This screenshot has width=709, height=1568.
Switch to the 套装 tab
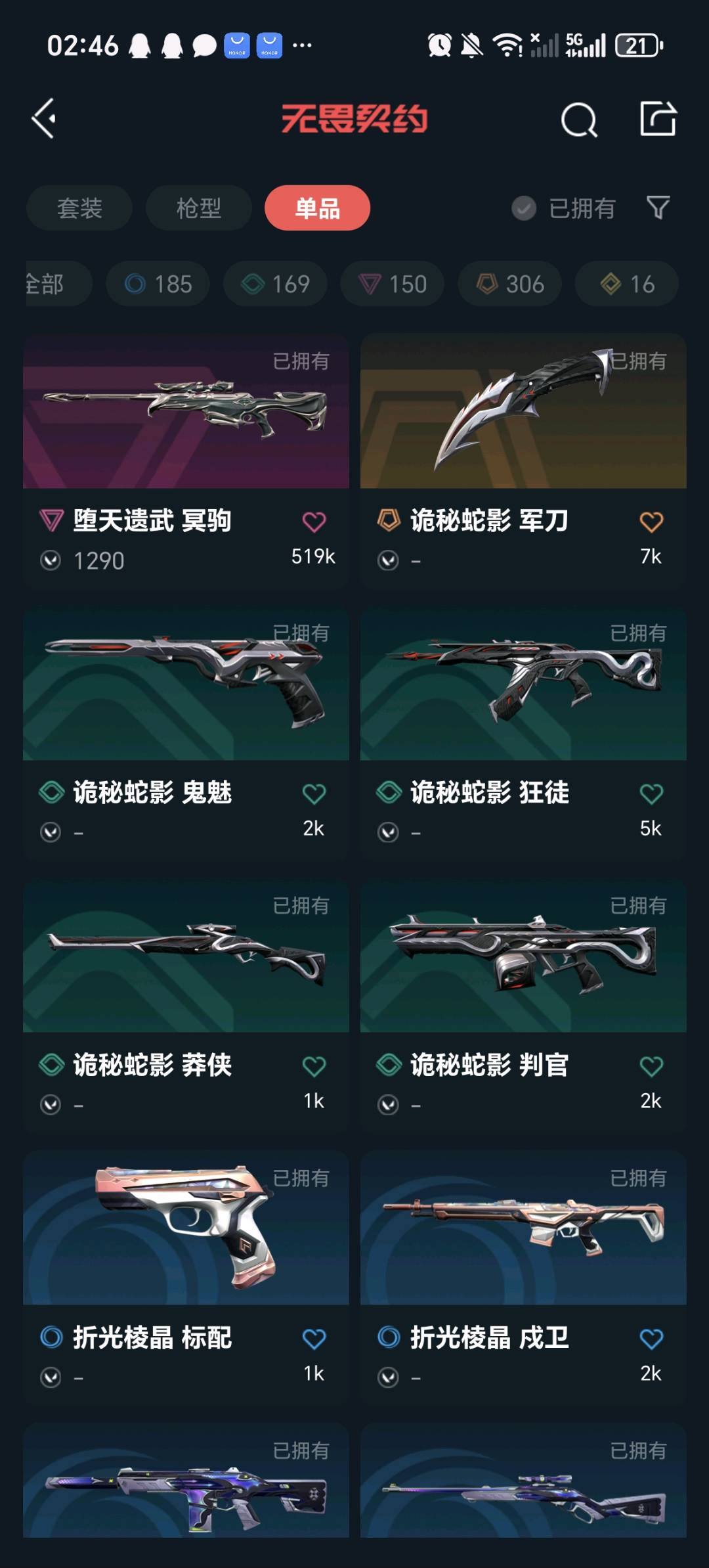click(79, 208)
